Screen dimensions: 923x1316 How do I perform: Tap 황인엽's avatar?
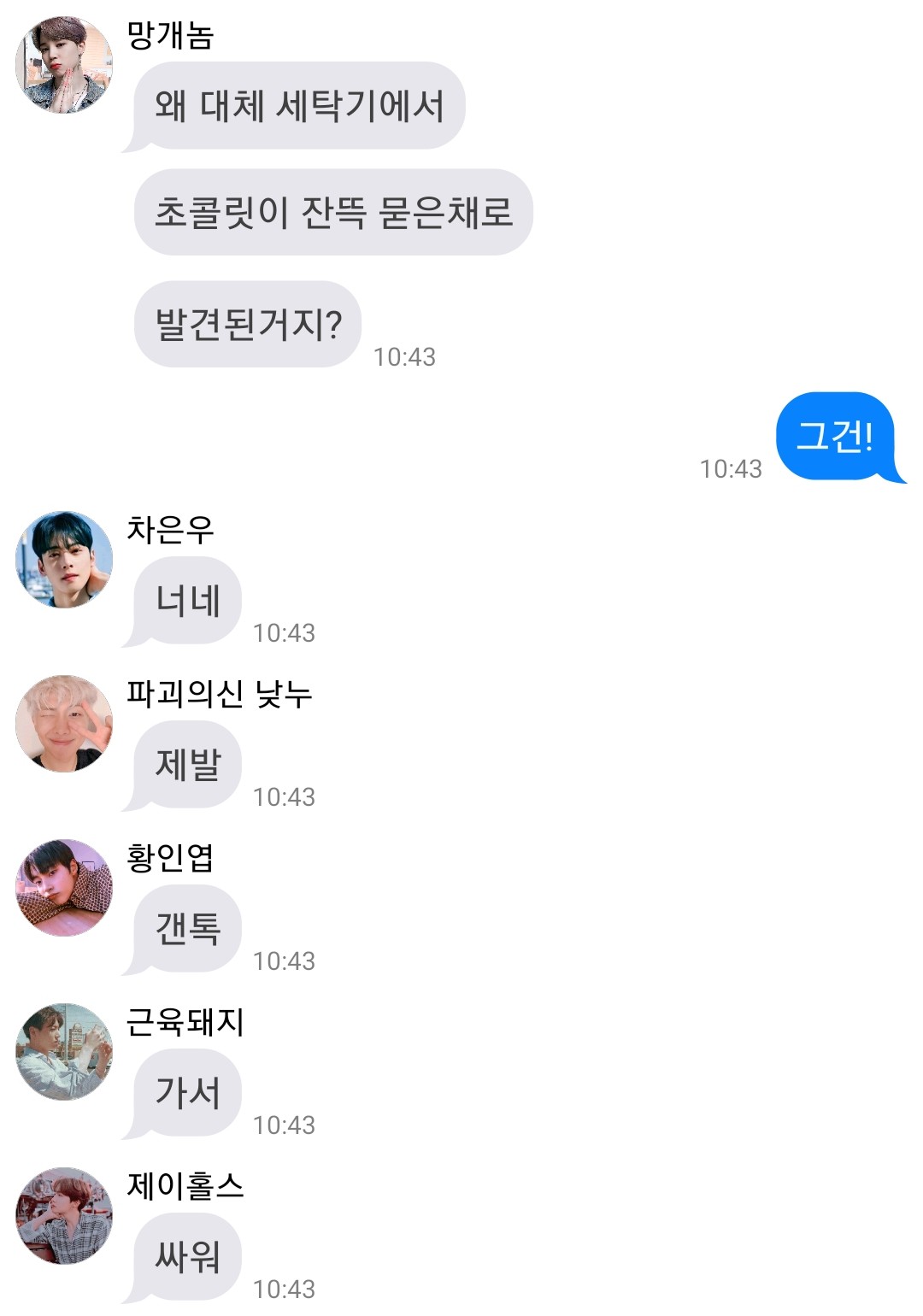tap(64, 888)
